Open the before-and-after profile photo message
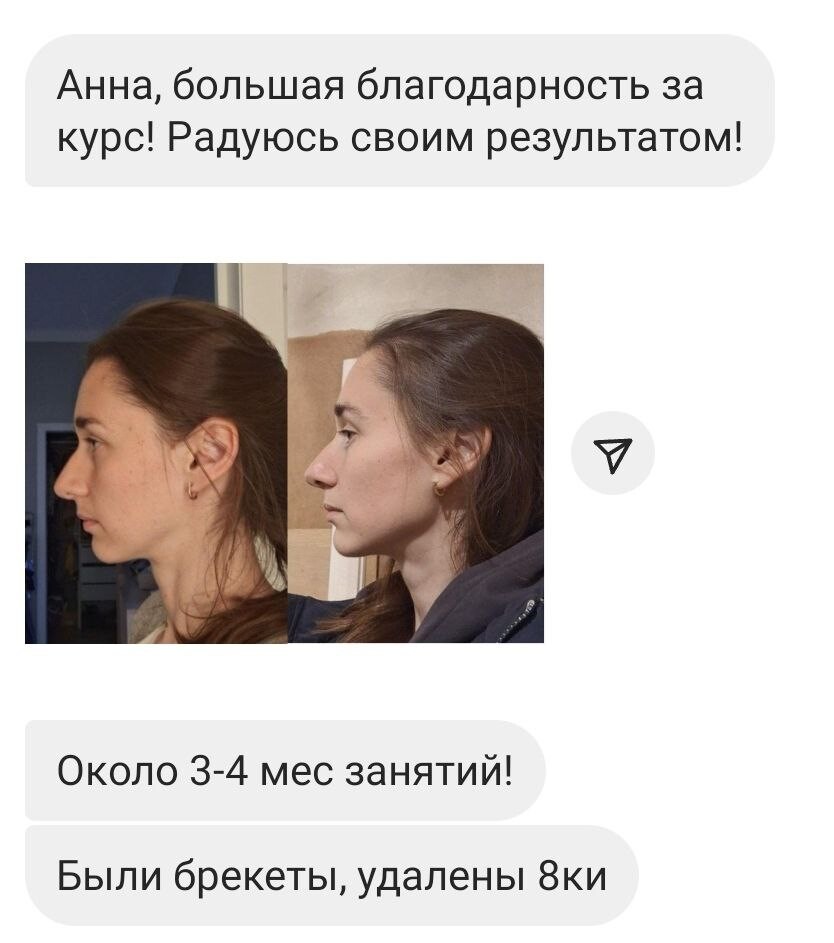Viewport: 834px width, 943px height. (x=284, y=453)
